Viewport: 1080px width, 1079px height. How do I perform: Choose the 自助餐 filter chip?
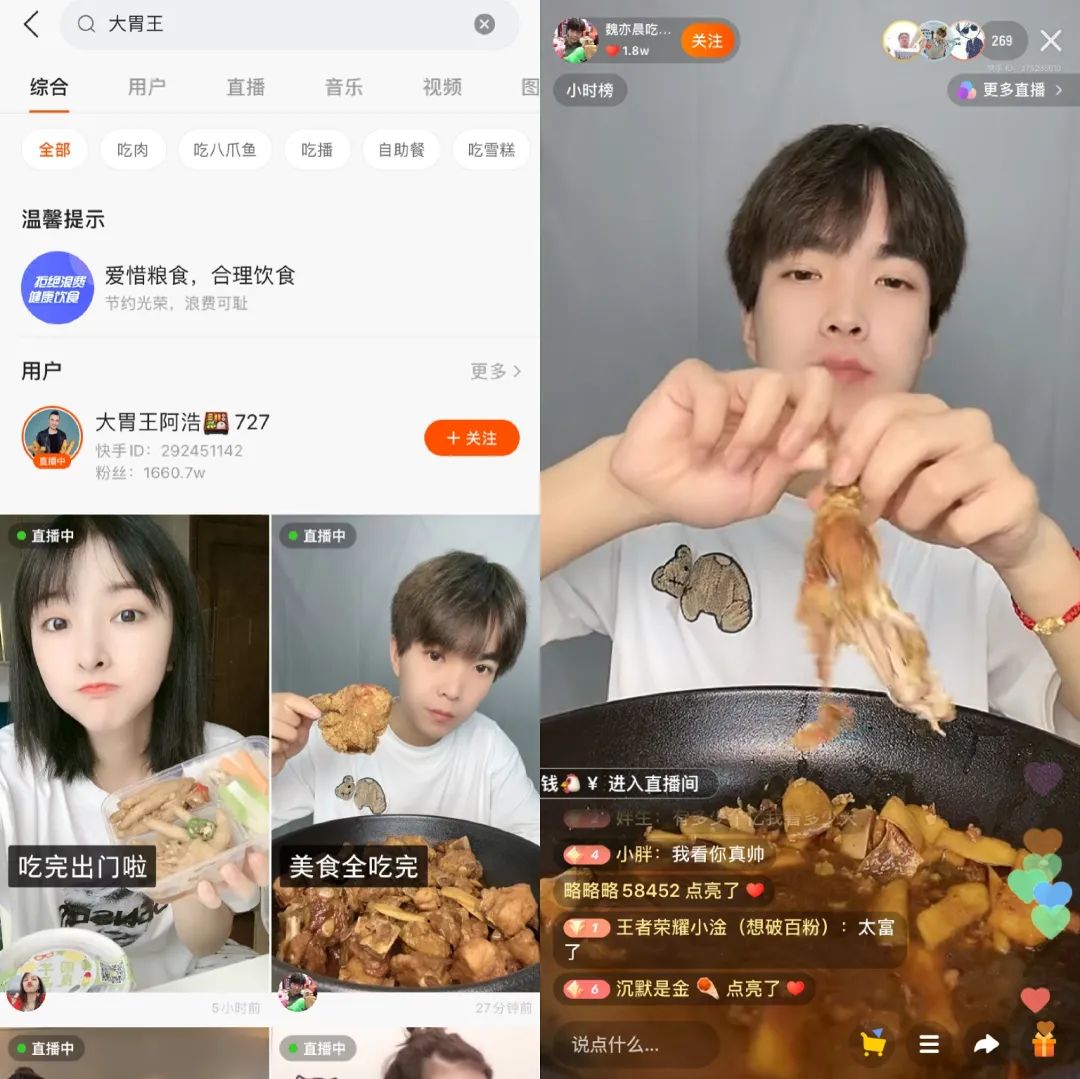(401, 150)
